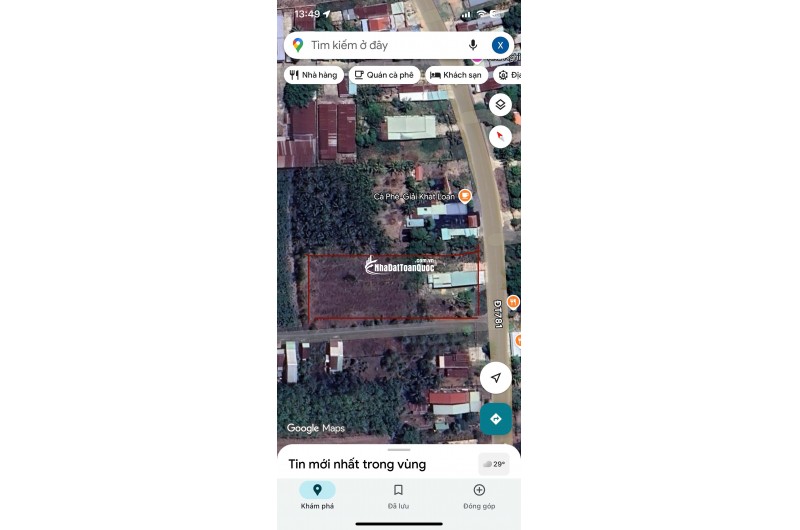The height and width of the screenshot is (530, 800).
Task: Check the 29° weather widget
Action: pos(494,464)
